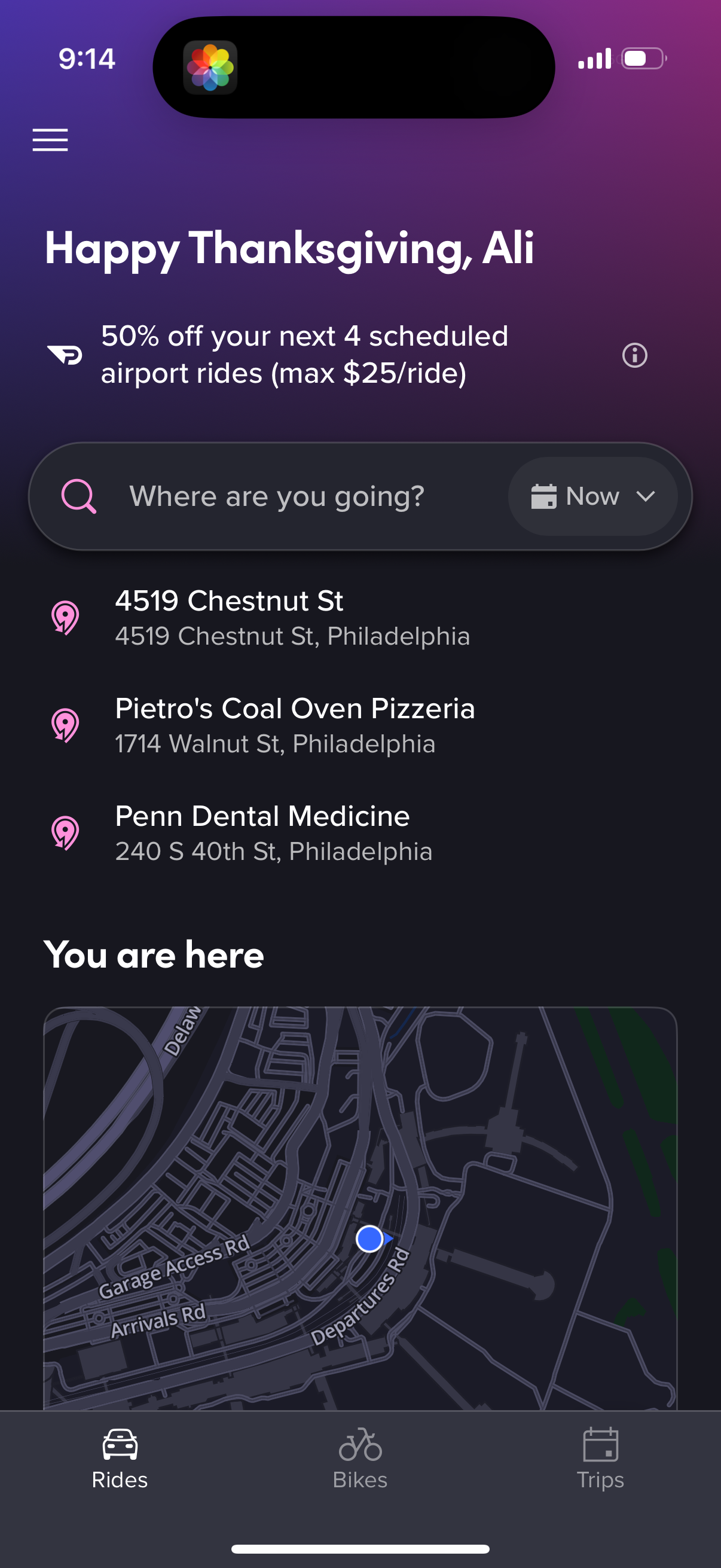View details with the promo info icon
The height and width of the screenshot is (1568, 721).
[634, 355]
